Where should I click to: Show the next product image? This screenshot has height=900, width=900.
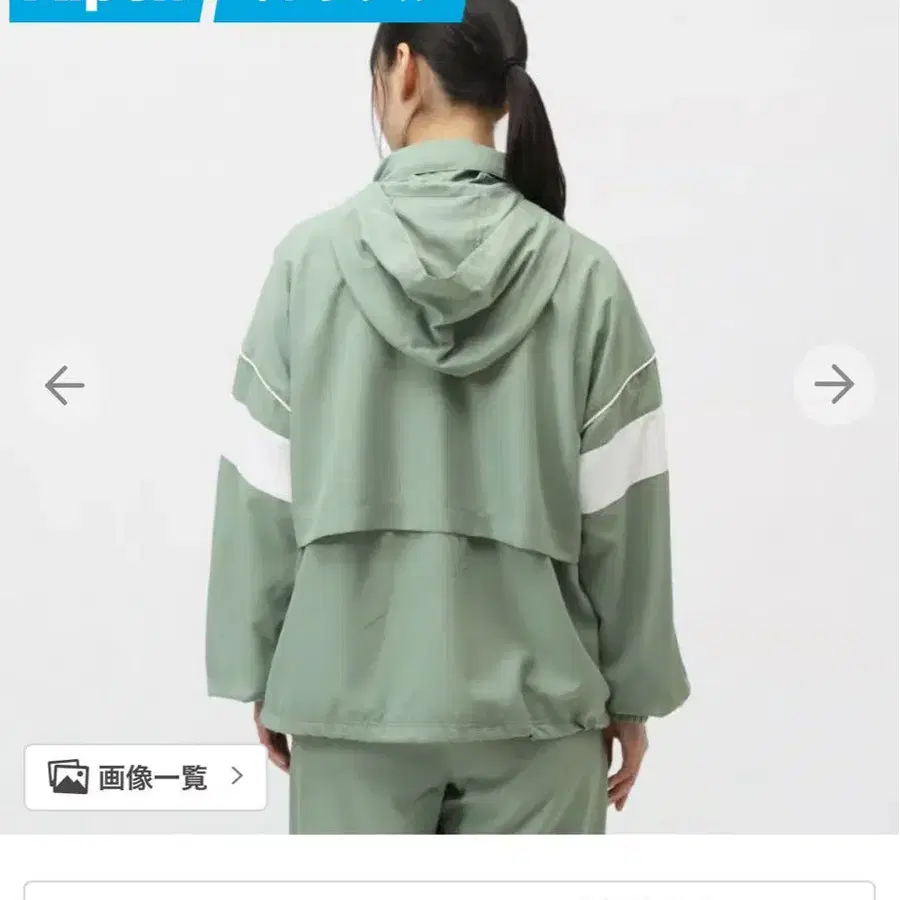[835, 385]
